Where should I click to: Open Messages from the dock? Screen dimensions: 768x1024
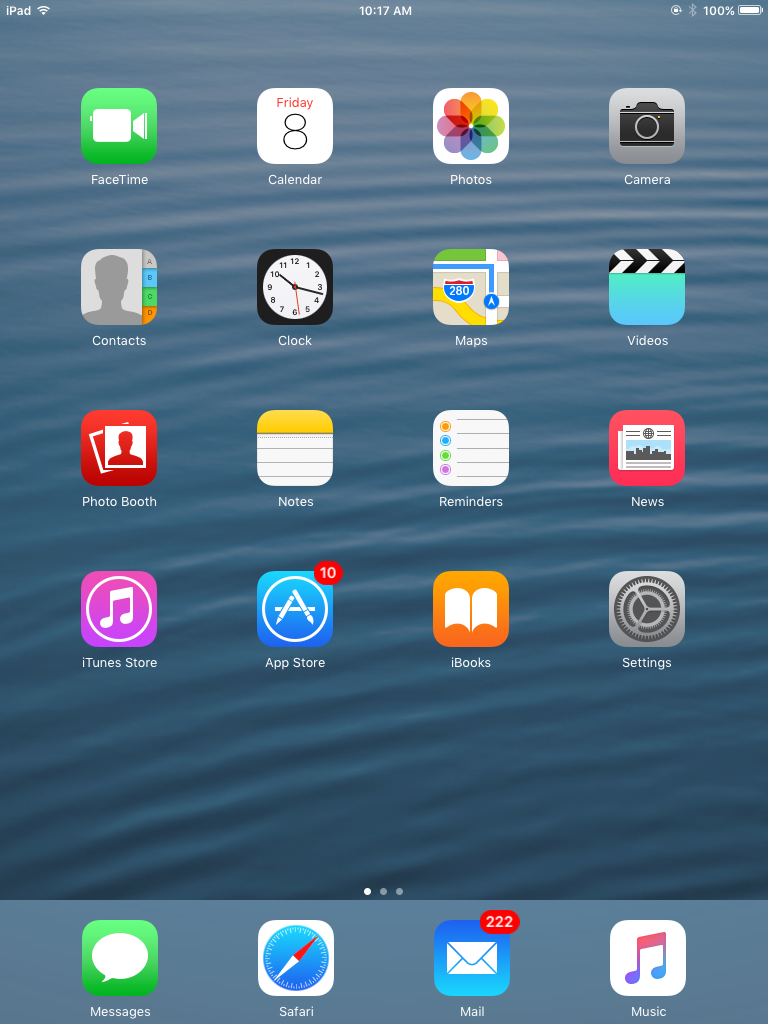click(x=120, y=958)
